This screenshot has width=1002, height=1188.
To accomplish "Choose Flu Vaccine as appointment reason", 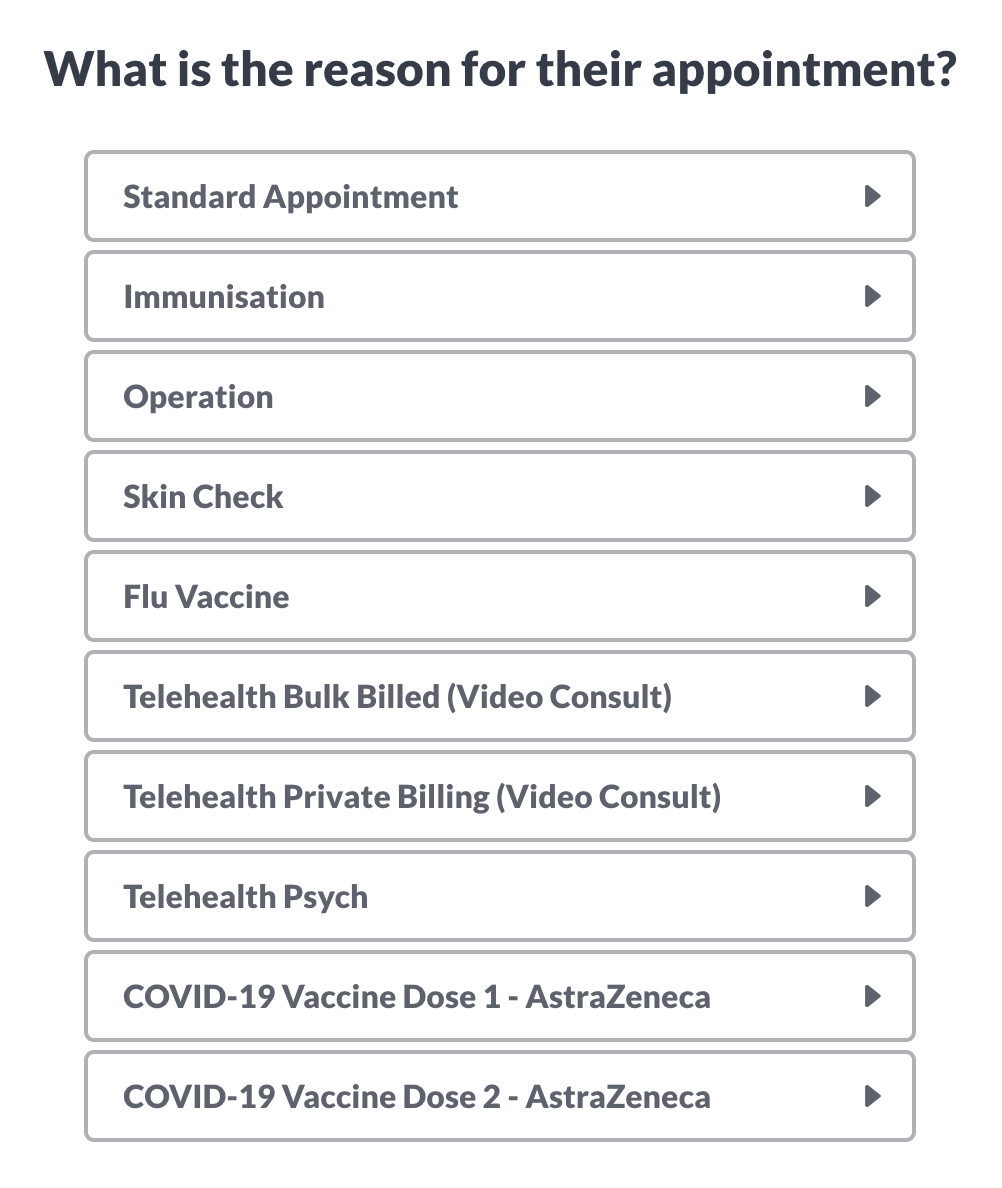I will pyautogui.click(x=500, y=596).
